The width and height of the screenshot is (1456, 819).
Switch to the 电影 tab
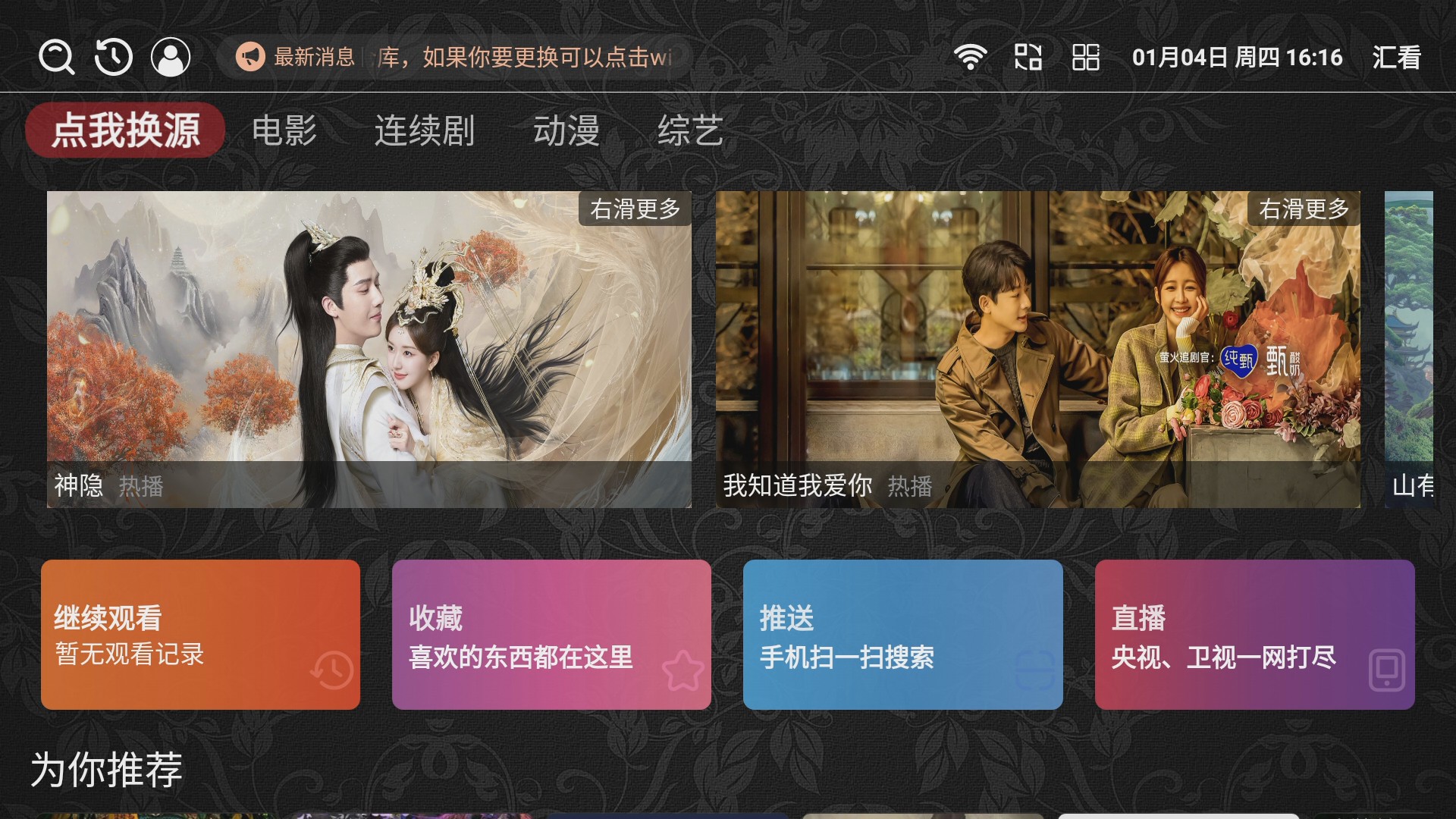[x=284, y=130]
